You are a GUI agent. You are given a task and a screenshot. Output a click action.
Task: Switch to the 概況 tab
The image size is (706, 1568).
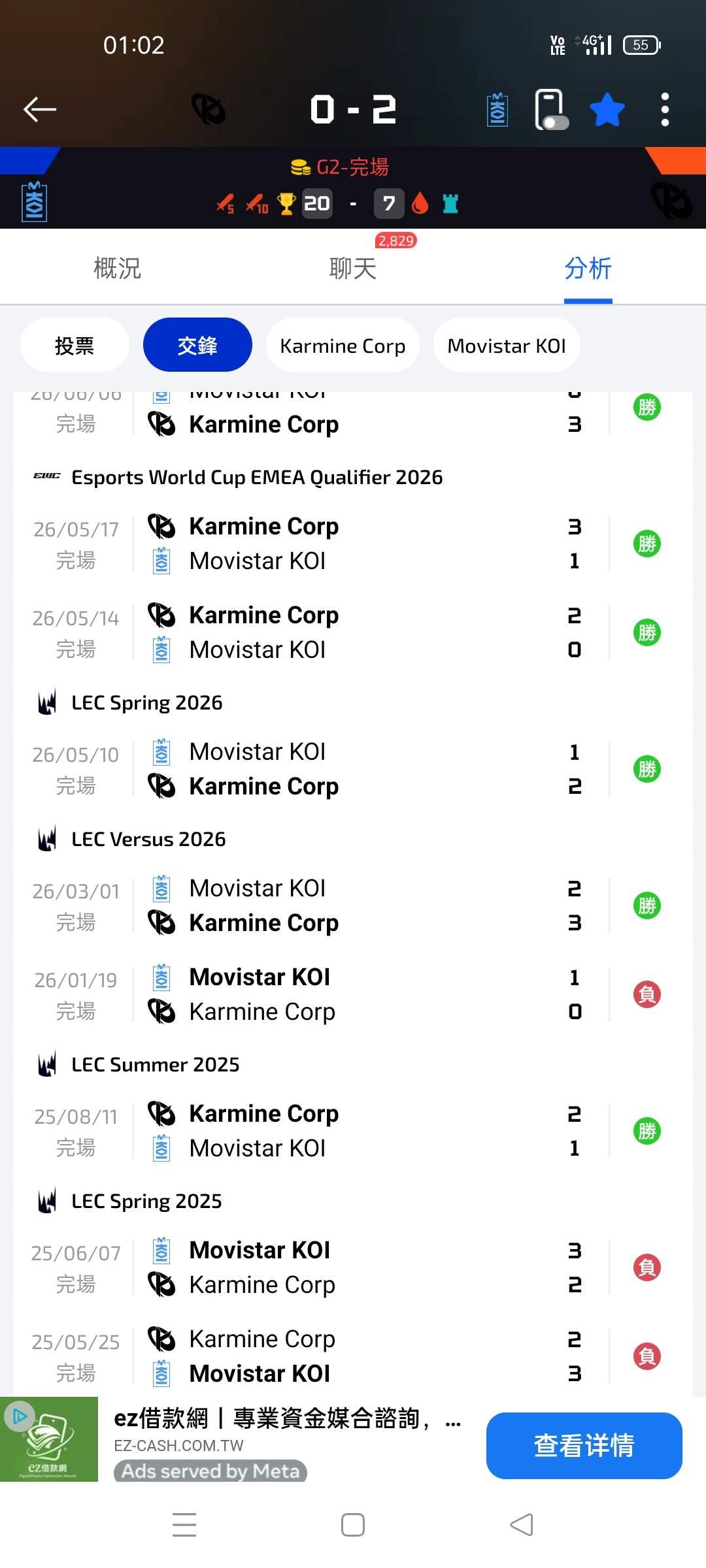coord(118,269)
